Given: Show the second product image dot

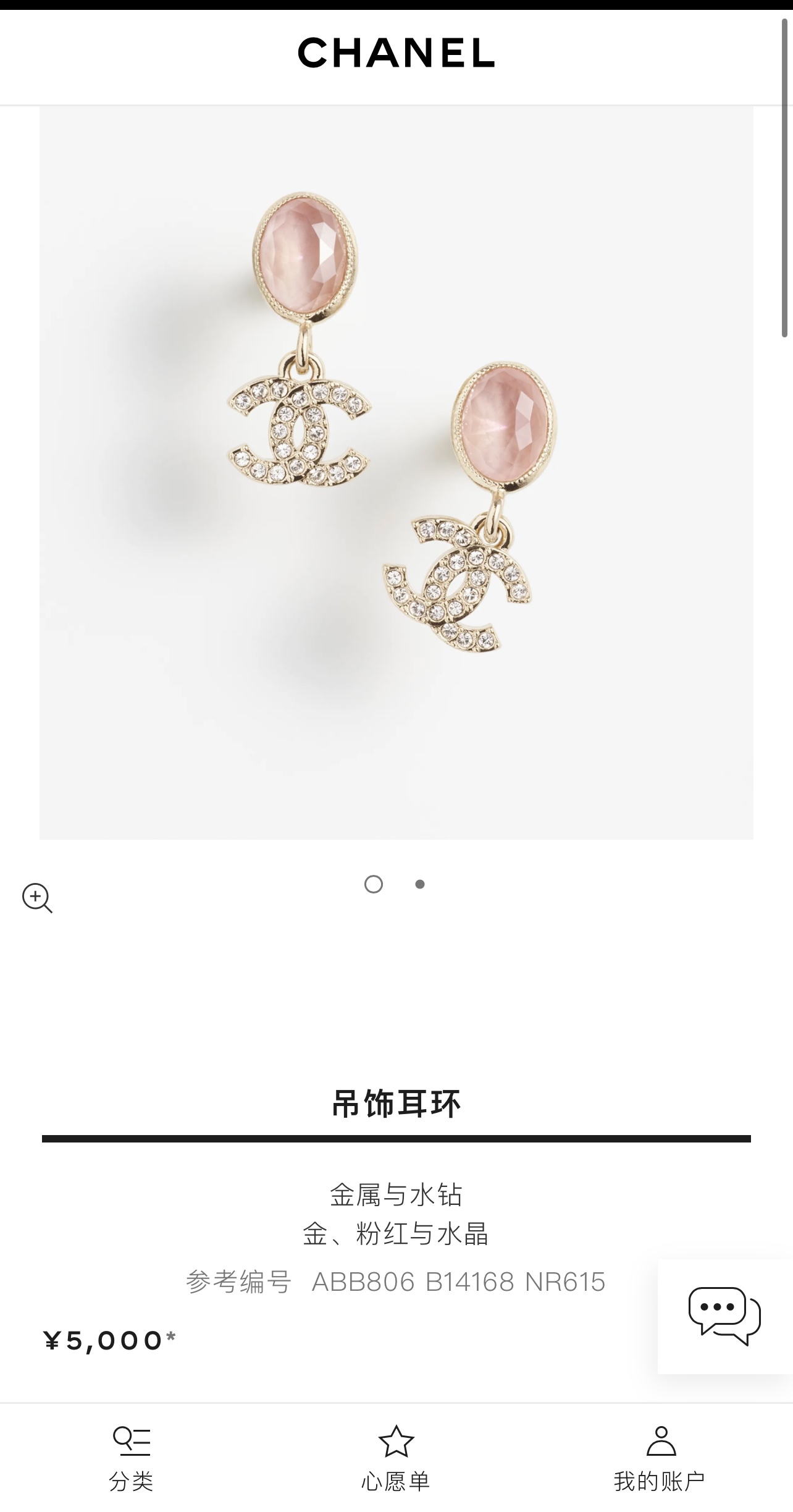Looking at the screenshot, I should tap(420, 884).
